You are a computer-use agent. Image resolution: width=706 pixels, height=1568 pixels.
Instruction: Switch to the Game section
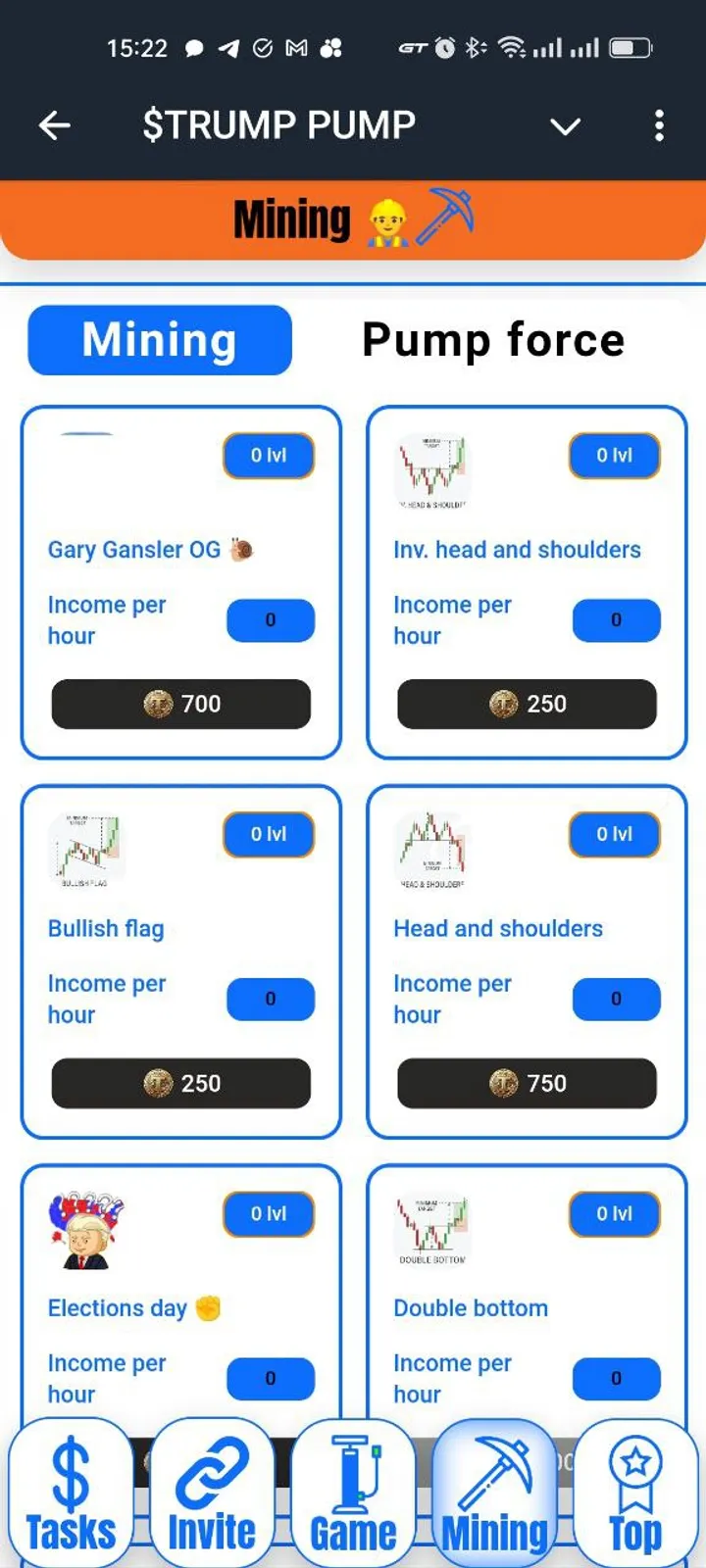353,1494
